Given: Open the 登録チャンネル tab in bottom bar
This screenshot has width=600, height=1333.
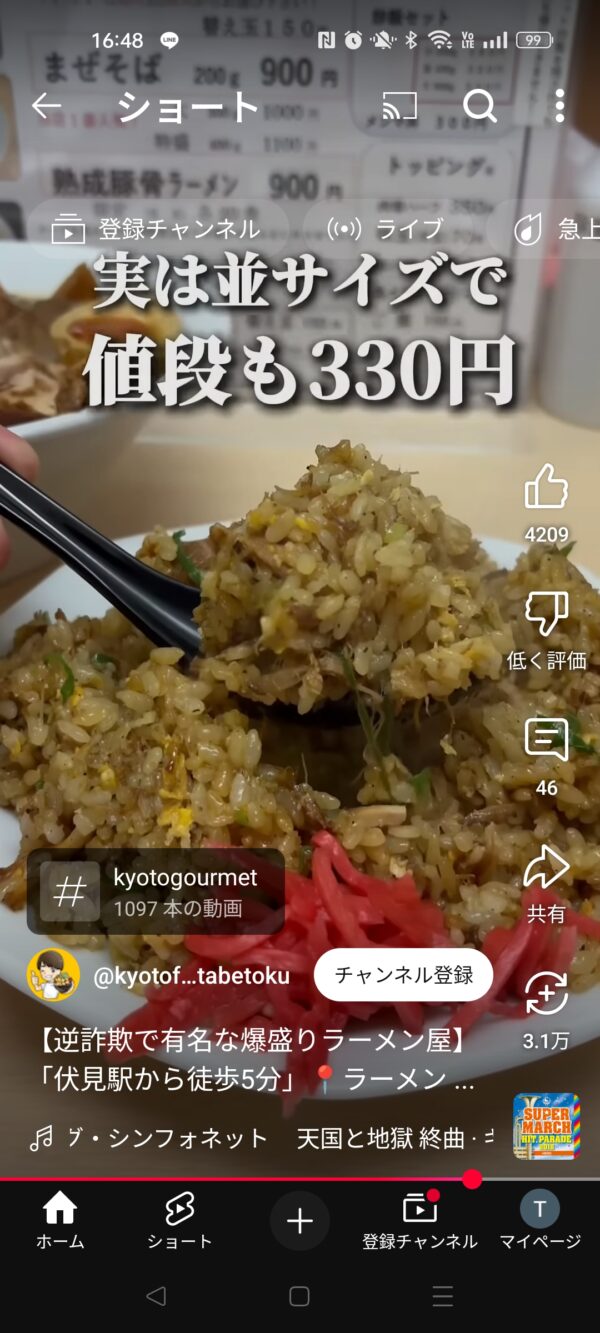Looking at the screenshot, I should tap(420, 1221).
